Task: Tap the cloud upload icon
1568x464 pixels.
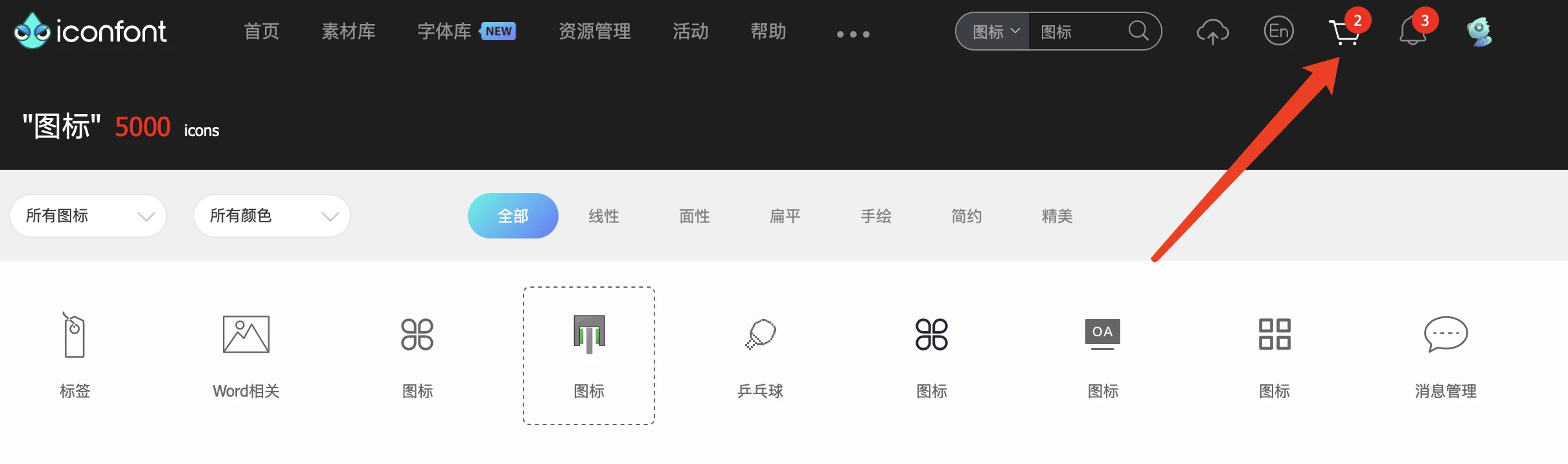Action: [x=1212, y=32]
